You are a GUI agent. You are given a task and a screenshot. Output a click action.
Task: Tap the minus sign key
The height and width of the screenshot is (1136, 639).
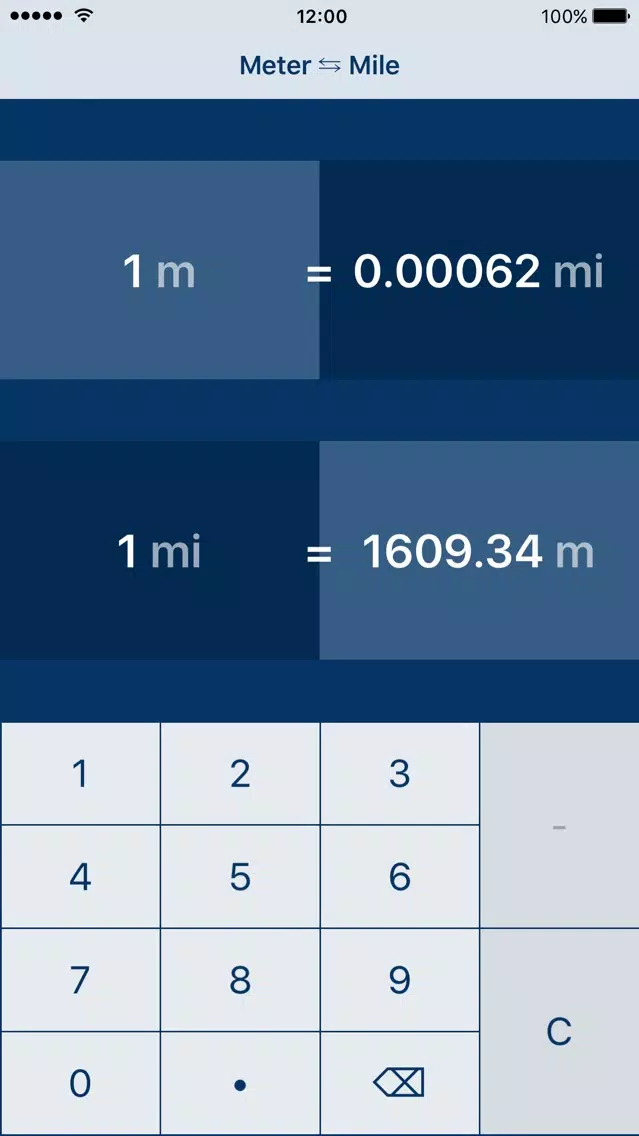tap(559, 825)
